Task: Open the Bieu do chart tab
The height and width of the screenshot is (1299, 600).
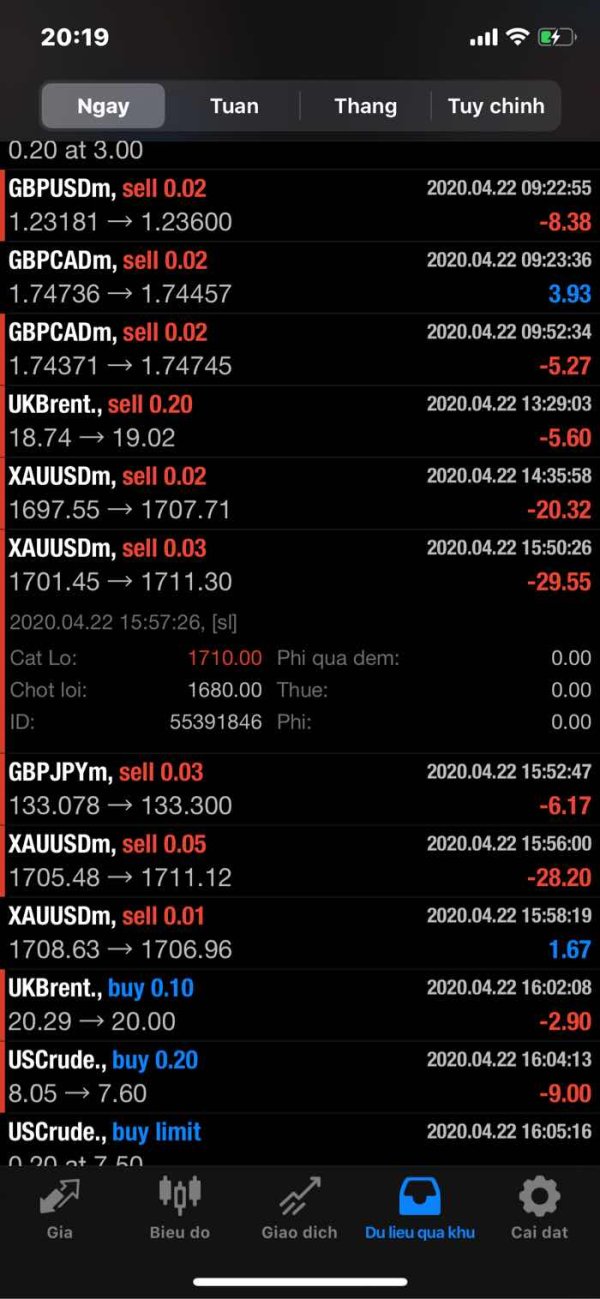Action: pos(180,1208)
